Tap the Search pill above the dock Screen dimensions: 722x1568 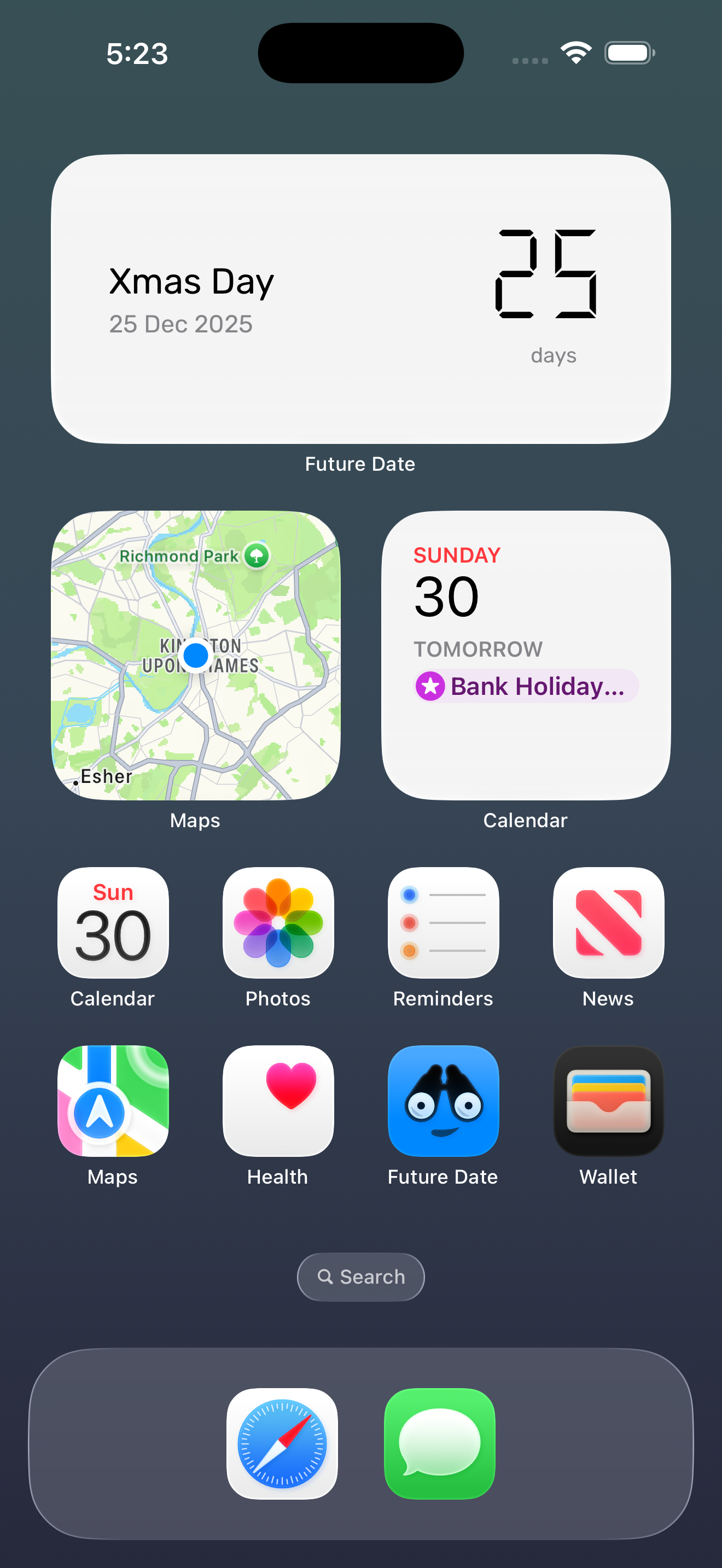tap(360, 1277)
